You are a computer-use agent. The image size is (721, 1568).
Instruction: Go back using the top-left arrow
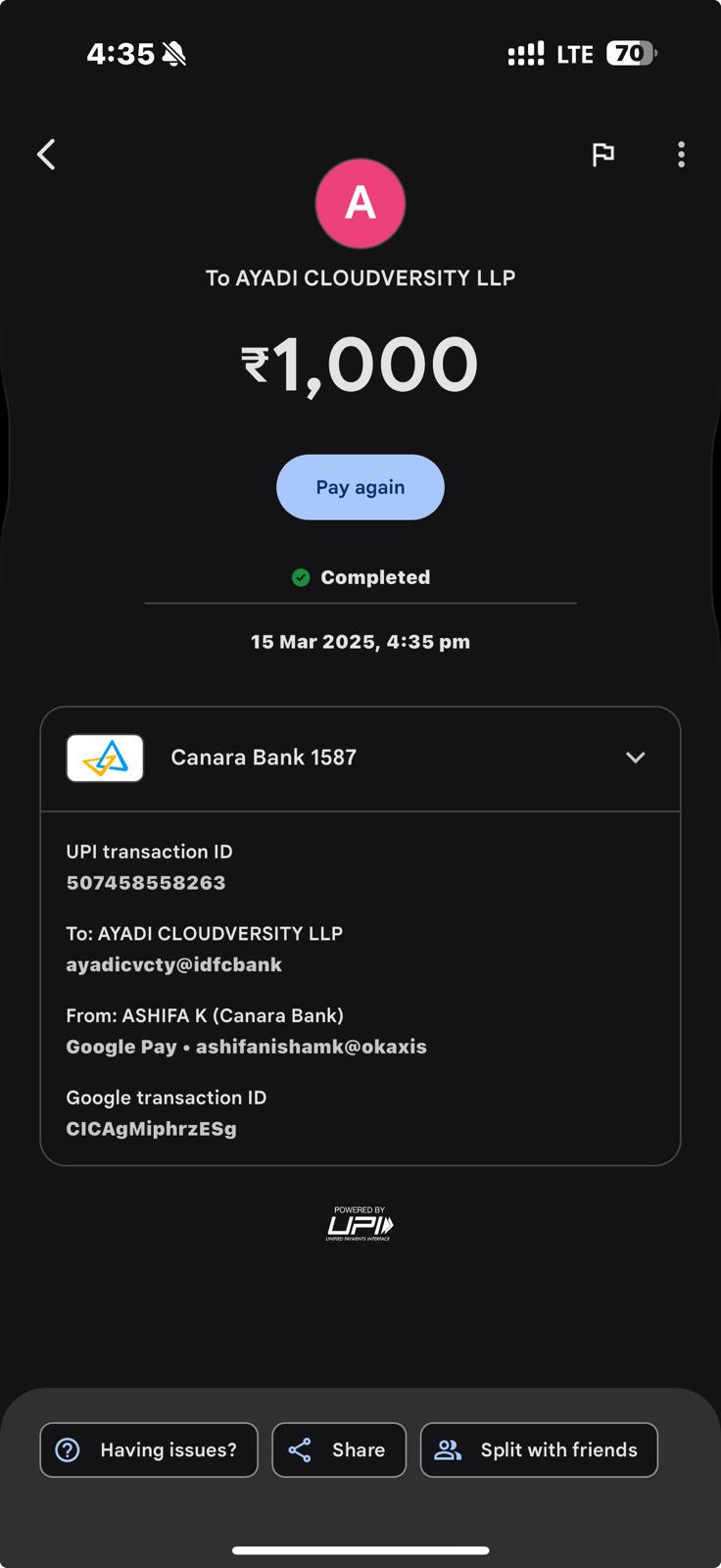point(46,154)
